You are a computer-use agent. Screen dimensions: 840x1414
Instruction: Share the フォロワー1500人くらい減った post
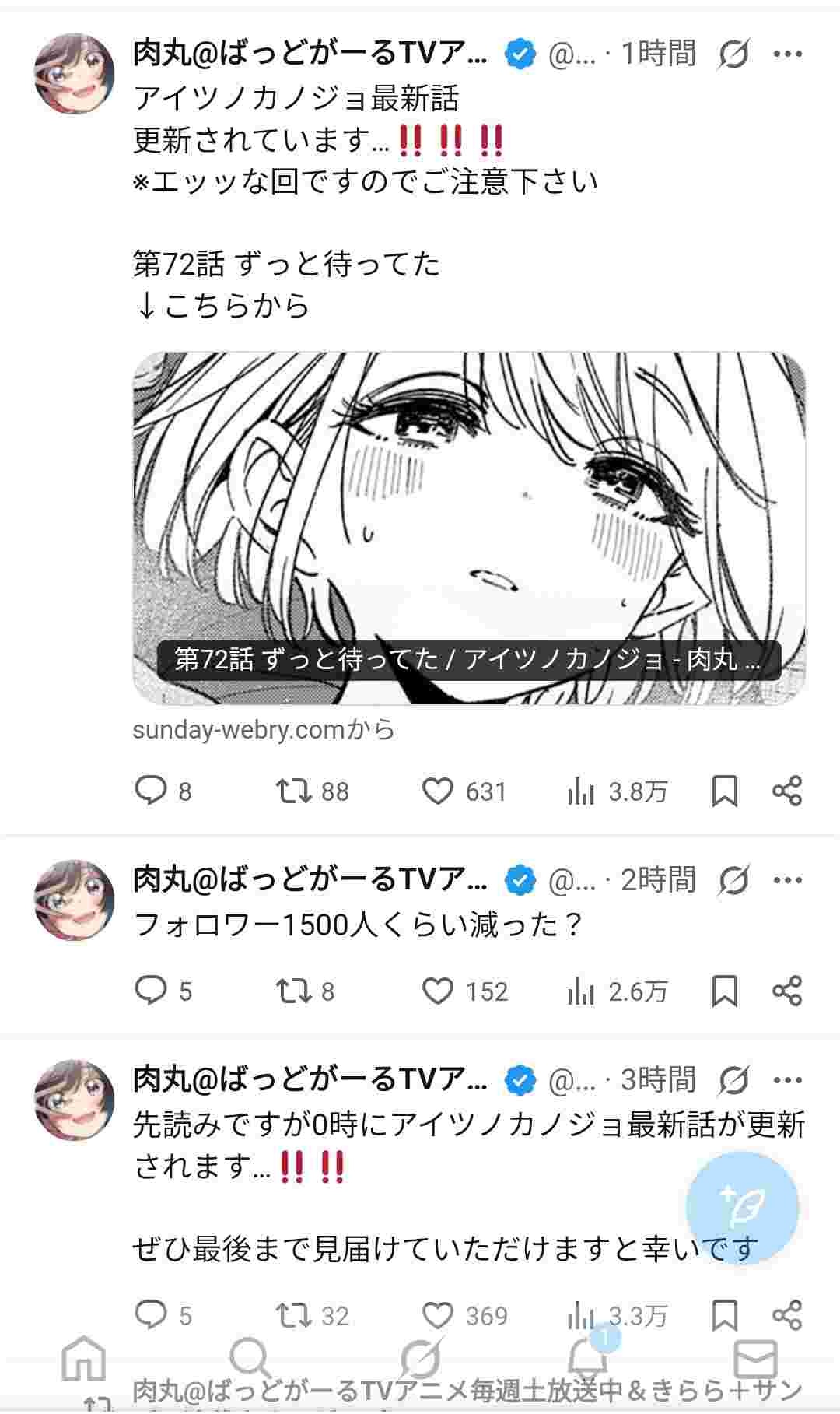coord(786,991)
